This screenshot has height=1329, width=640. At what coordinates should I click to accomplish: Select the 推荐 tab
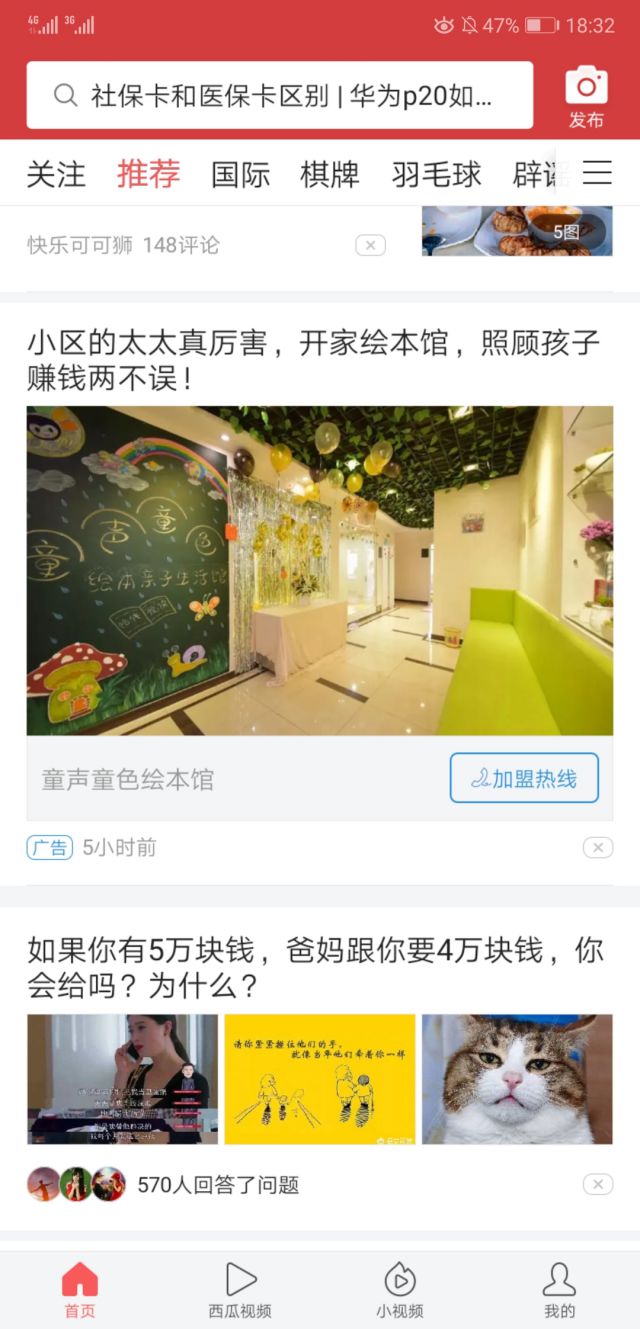(x=148, y=174)
